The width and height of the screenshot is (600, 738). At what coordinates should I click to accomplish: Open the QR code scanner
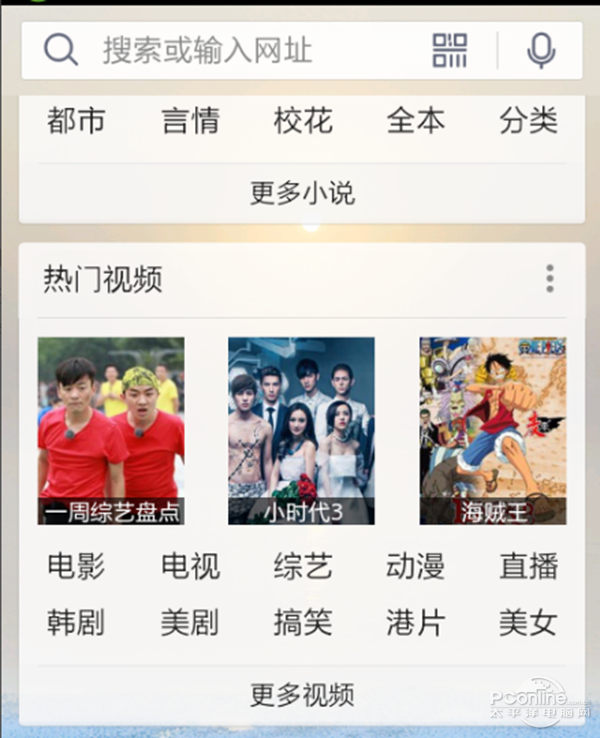click(x=450, y=50)
